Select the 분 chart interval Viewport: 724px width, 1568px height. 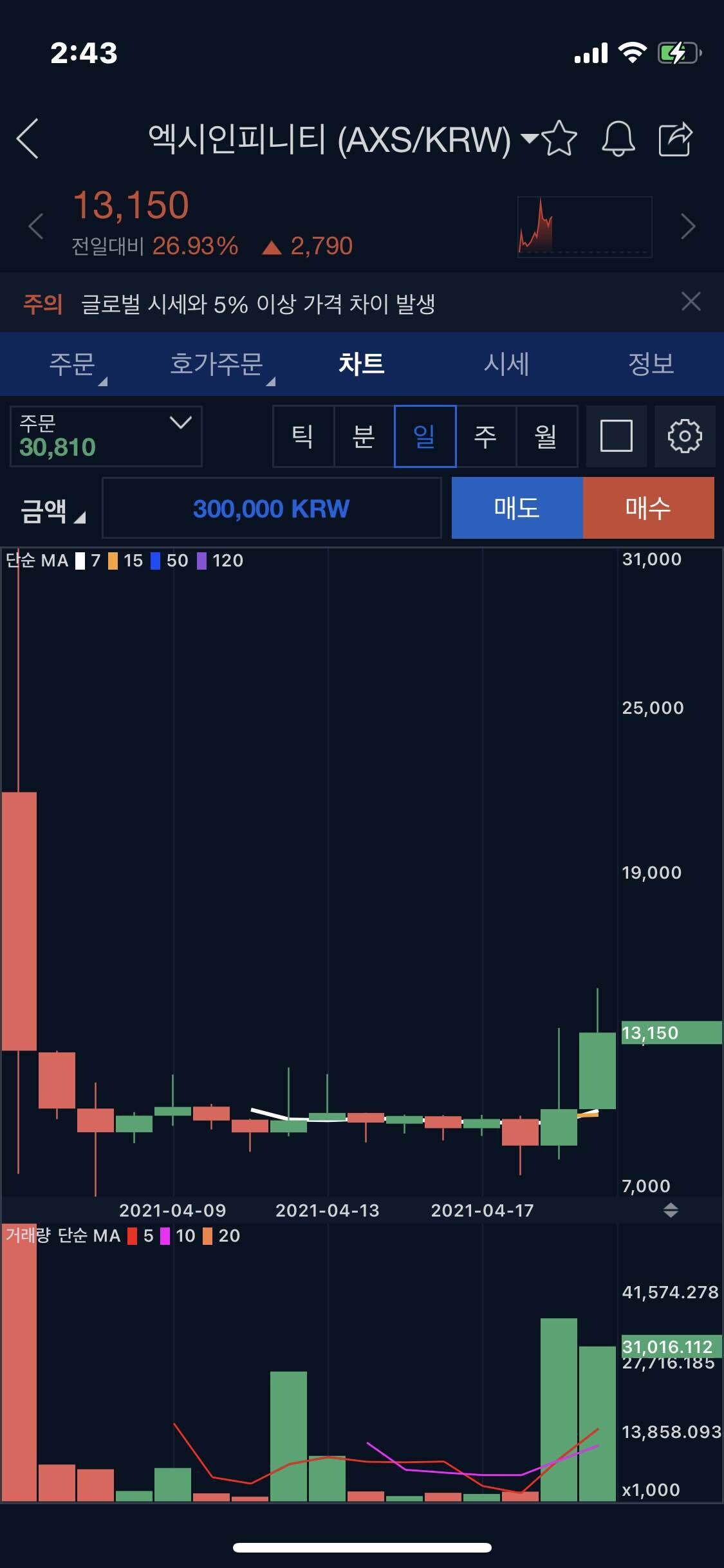click(364, 436)
